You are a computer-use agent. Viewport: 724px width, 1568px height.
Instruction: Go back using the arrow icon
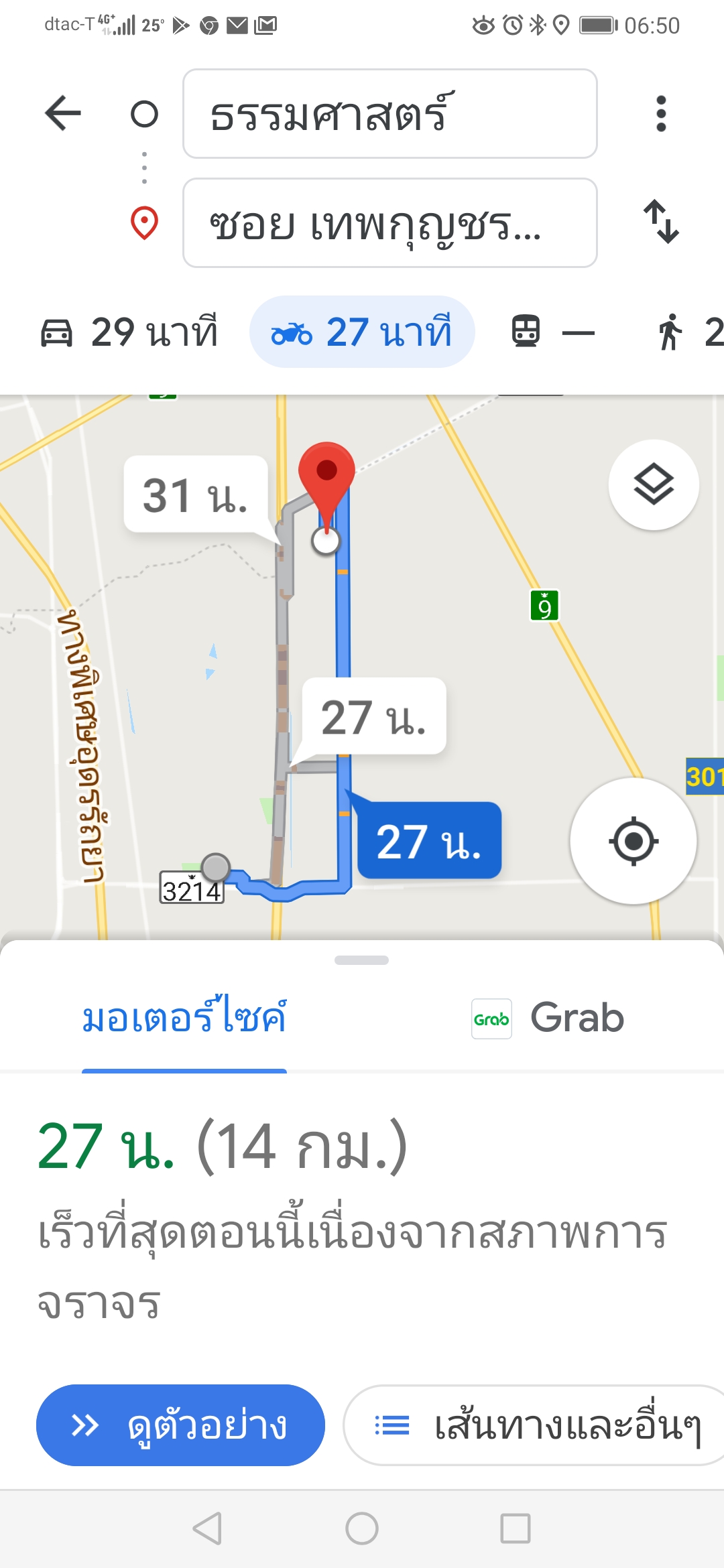pyautogui.click(x=63, y=113)
